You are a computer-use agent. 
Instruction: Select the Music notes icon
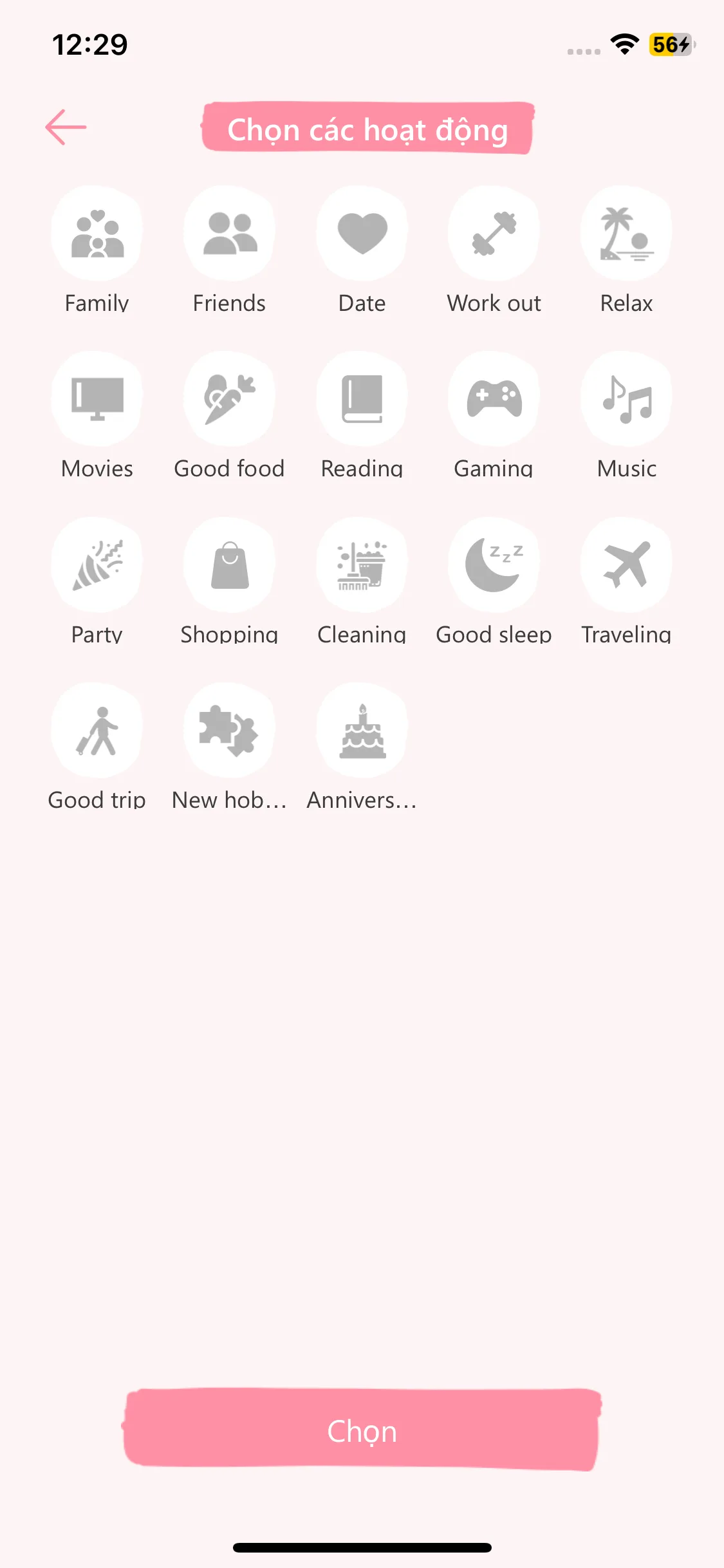(626, 398)
